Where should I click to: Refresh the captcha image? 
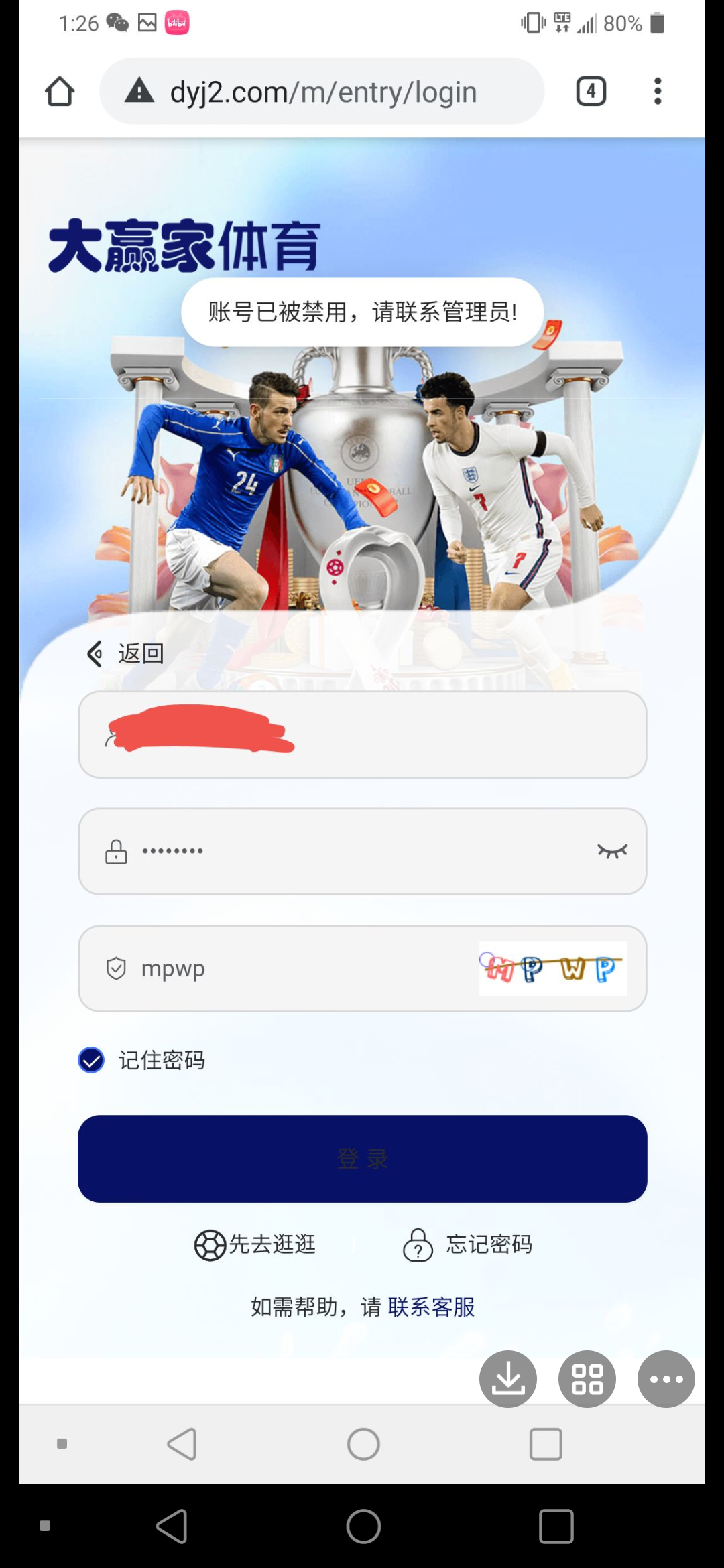[x=552, y=969]
